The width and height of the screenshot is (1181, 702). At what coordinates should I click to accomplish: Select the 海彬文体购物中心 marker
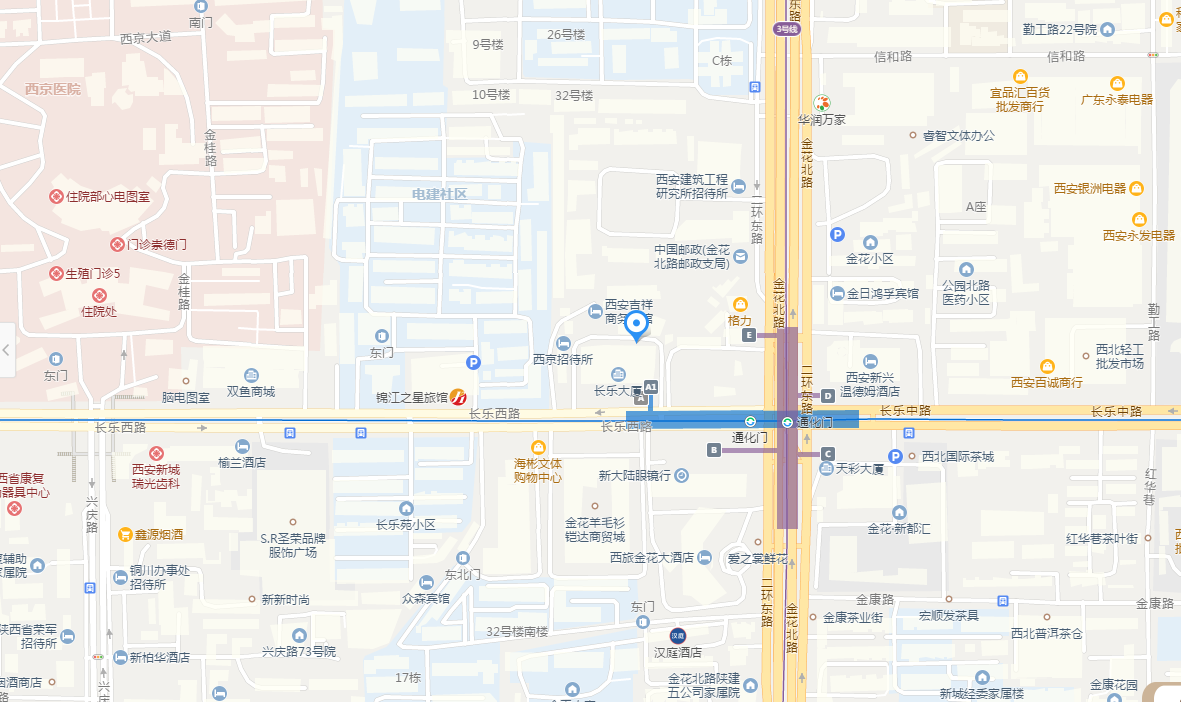539,447
